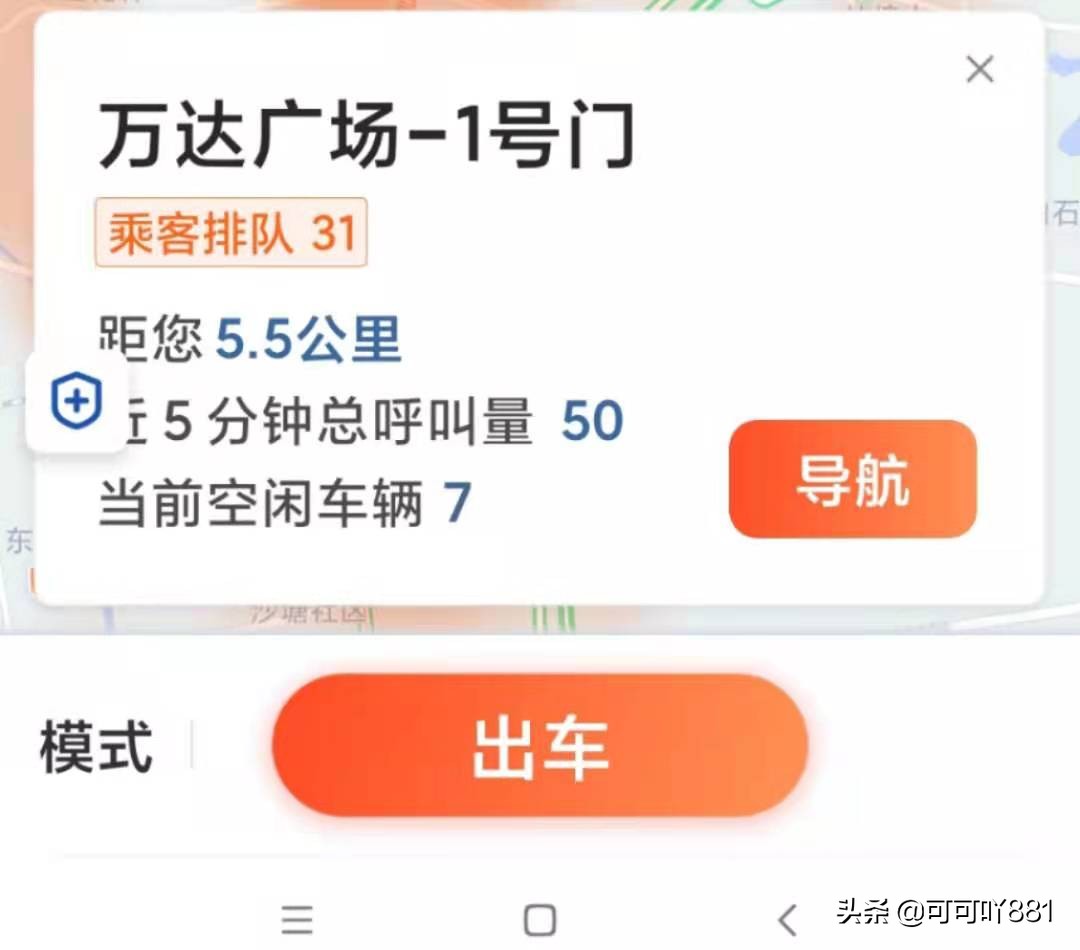Viewport: 1080px width, 950px height.
Task: Return to the system home screen
Action: point(539,920)
